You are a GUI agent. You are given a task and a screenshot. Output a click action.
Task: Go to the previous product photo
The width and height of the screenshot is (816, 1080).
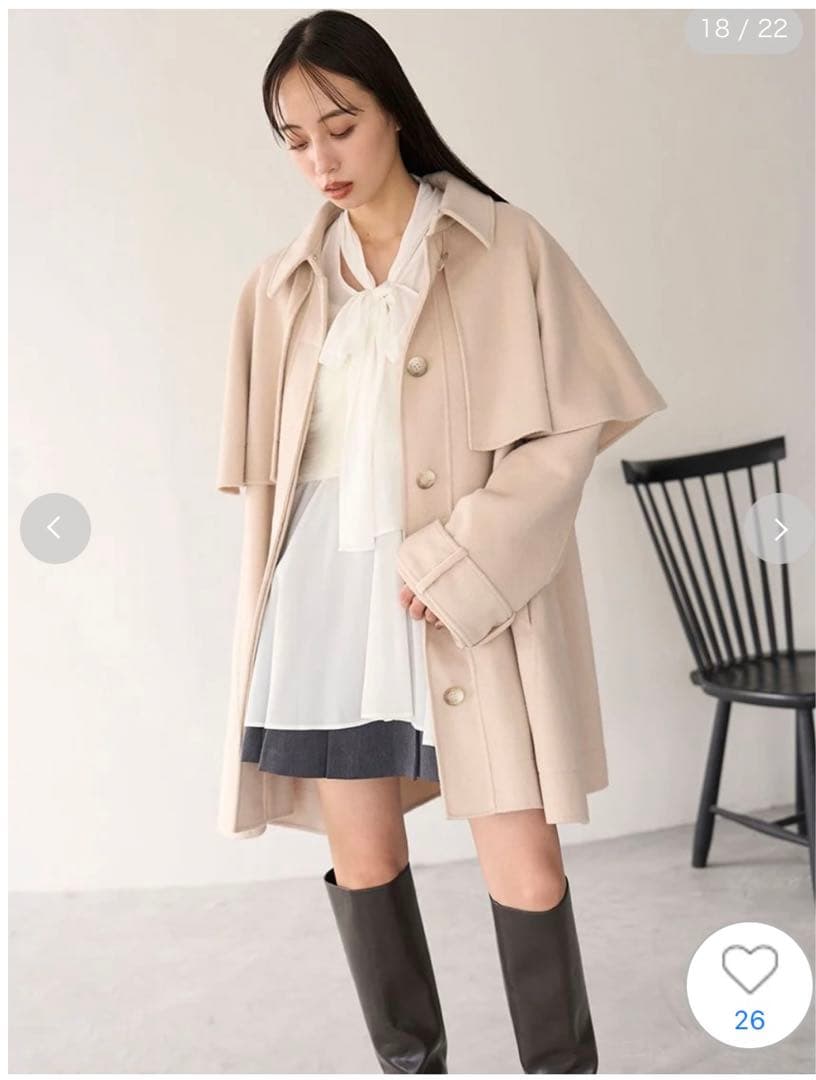coord(55,528)
